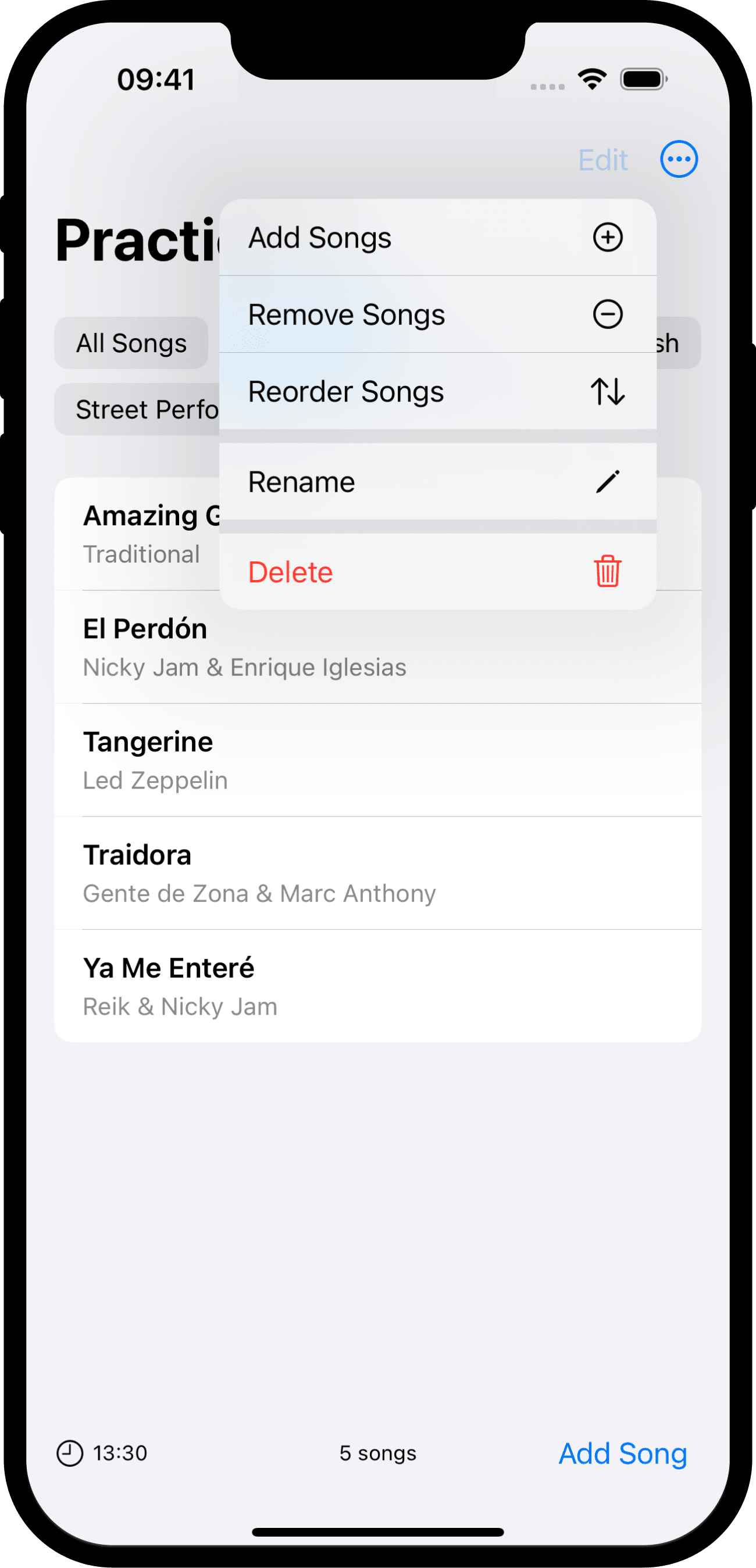756x1568 pixels.
Task: Open the ellipsis options menu
Action: (678, 158)
